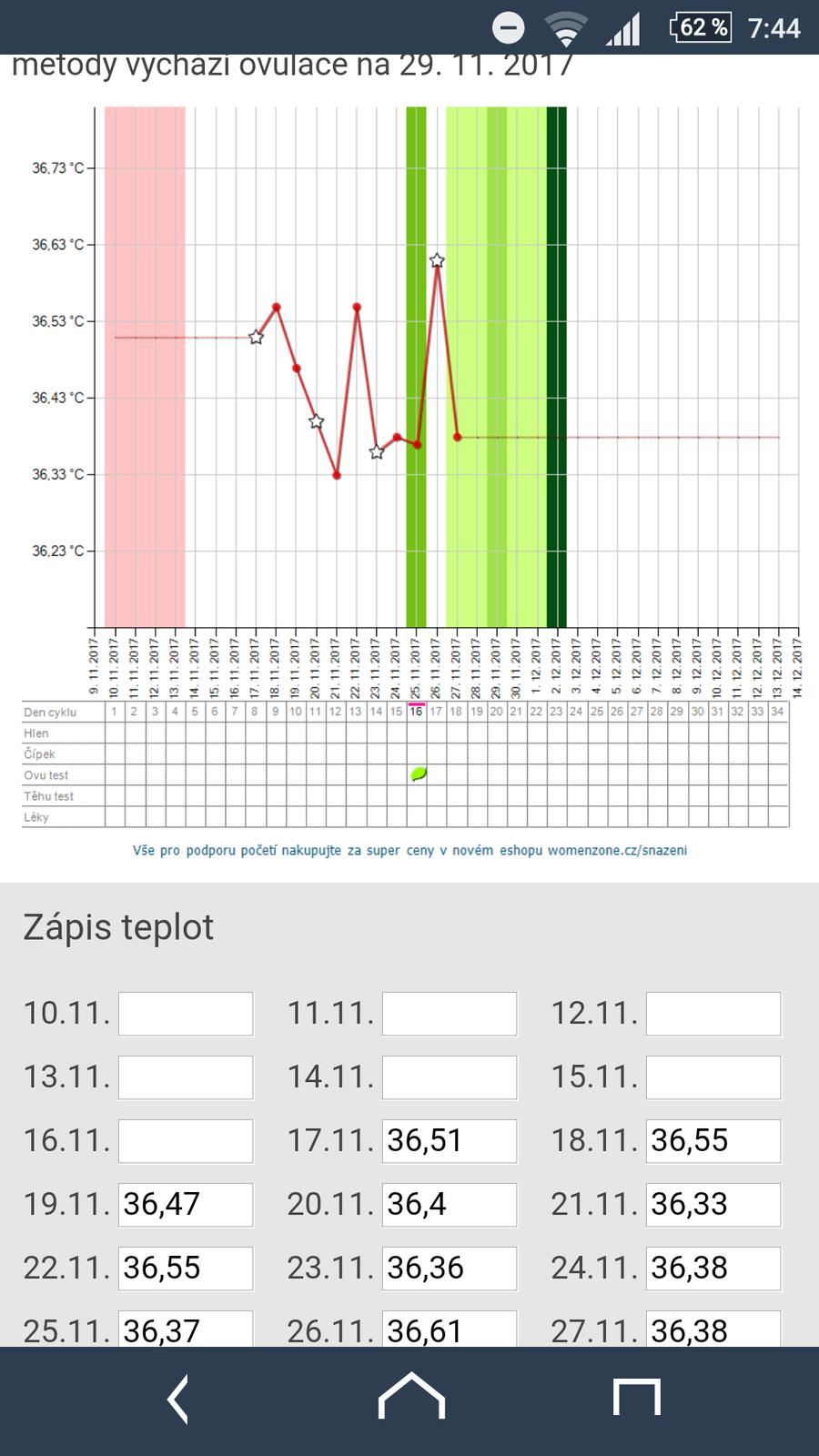The image size is (819, 1456).
Task: Focus the input box for 15.11.
Action: 713,1077
